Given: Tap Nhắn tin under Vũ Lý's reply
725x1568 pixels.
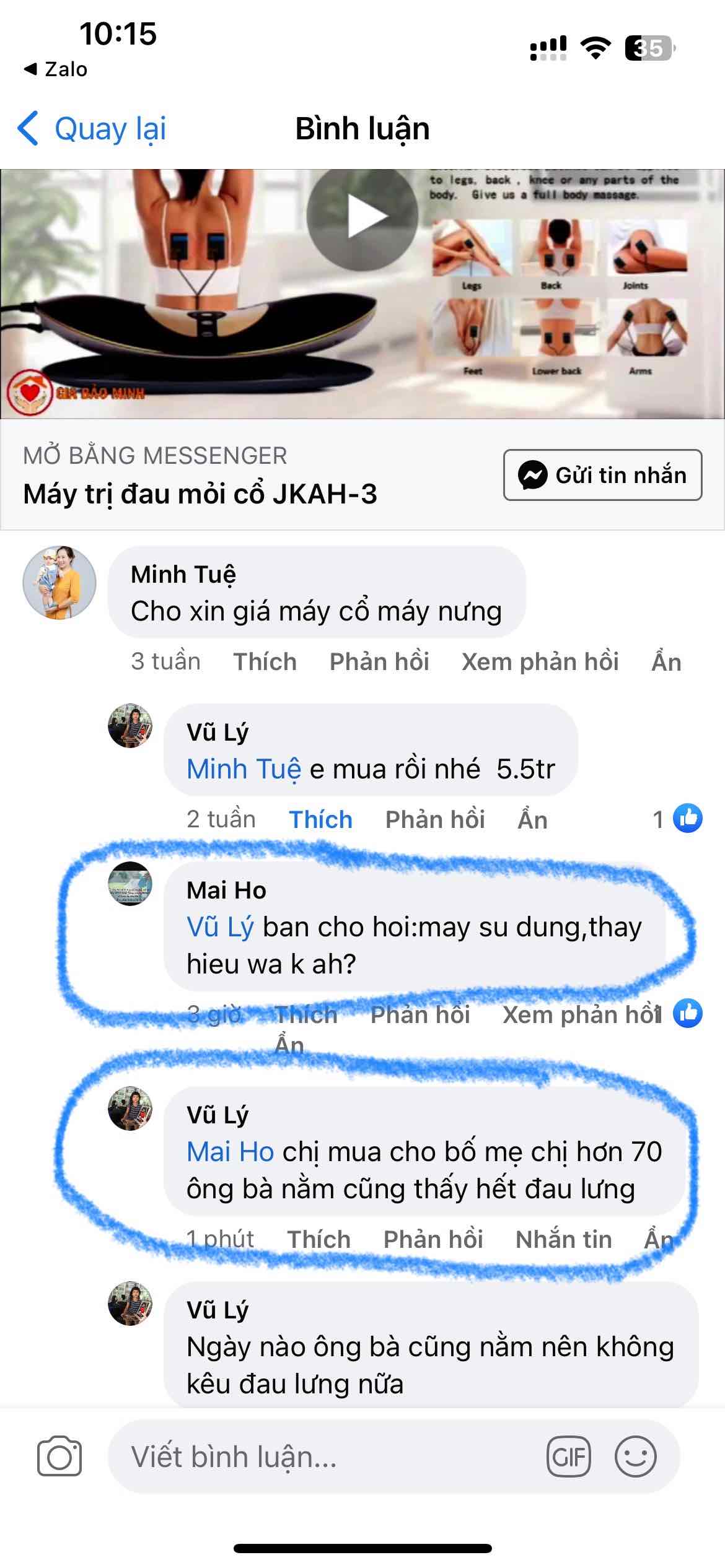Looking at the screenshot, I should tap(563, 1239).
